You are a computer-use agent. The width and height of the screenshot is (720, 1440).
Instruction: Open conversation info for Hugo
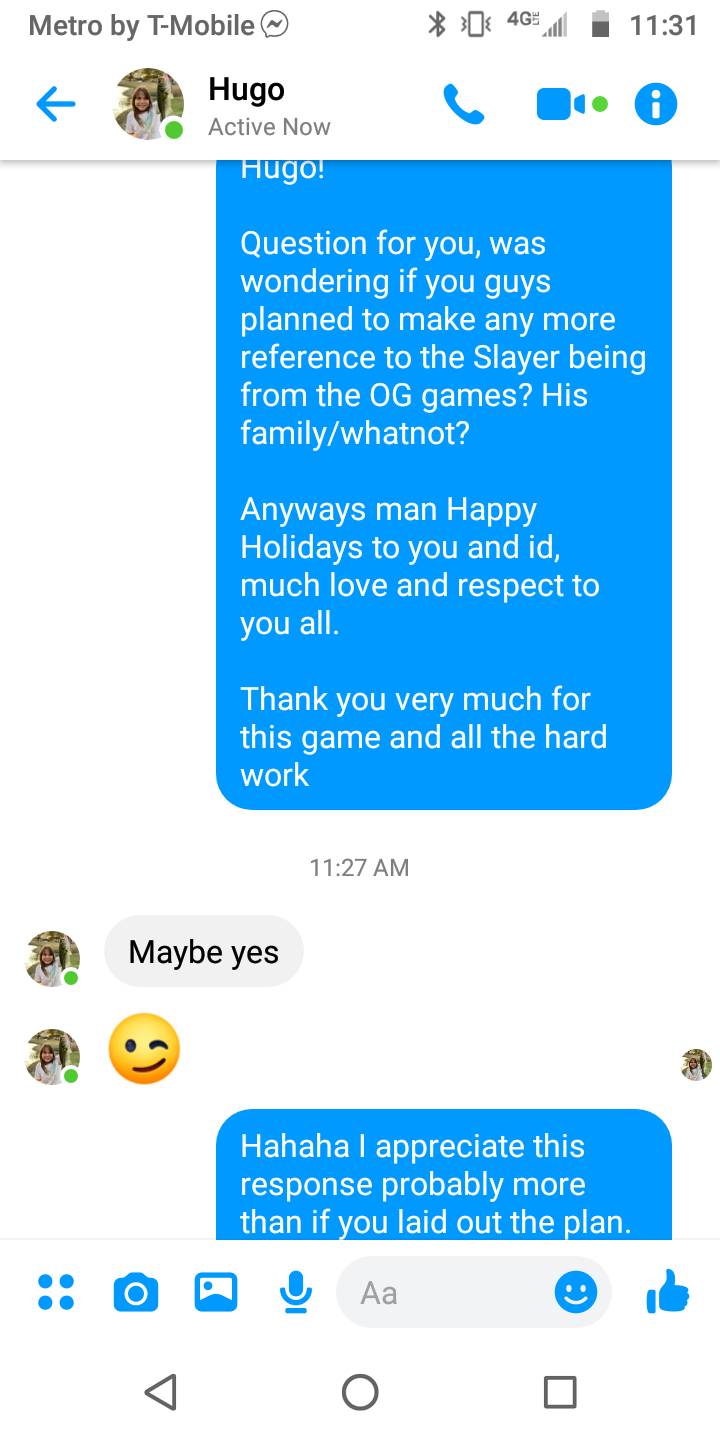tap(656, 104)
